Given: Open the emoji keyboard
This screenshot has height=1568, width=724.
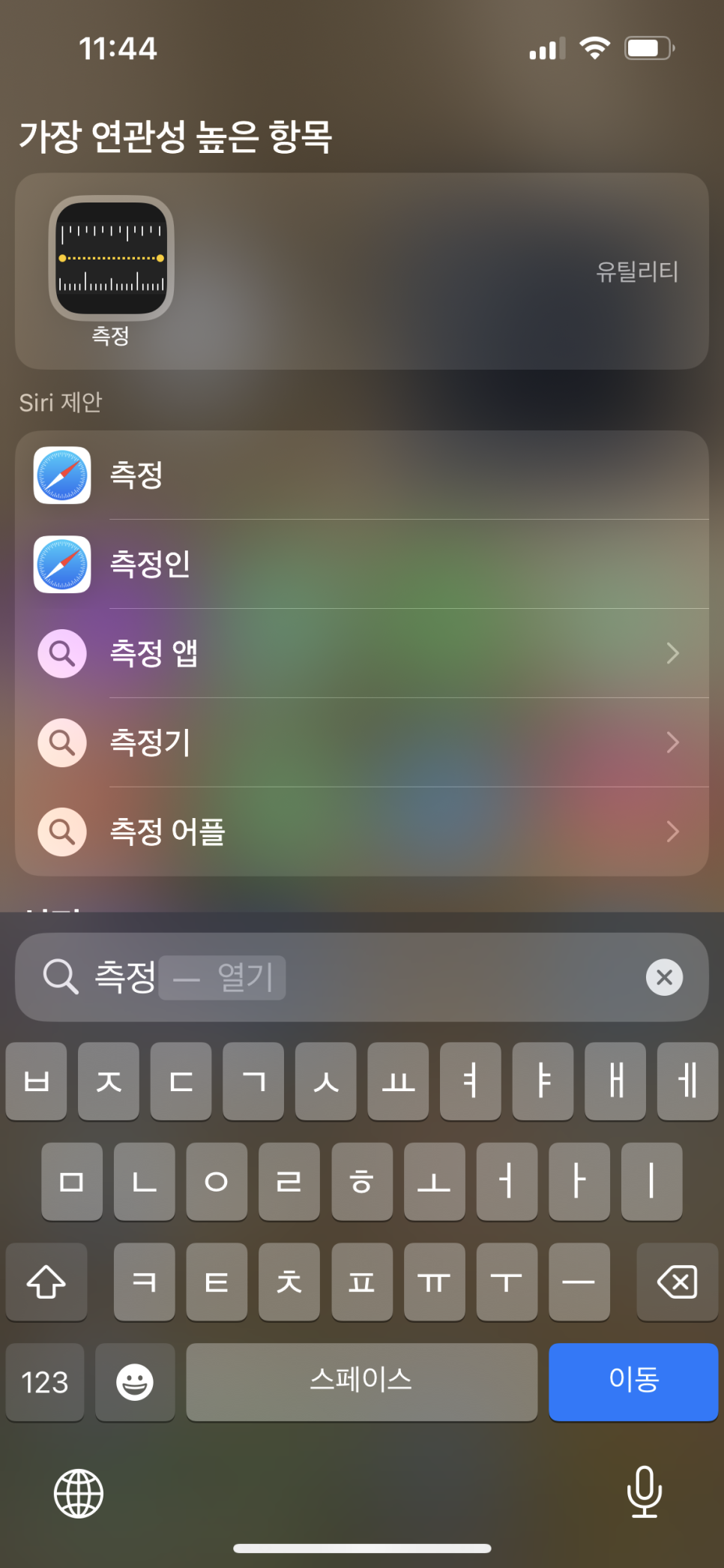Looking at the screenshot, I should pos(135,1381).
